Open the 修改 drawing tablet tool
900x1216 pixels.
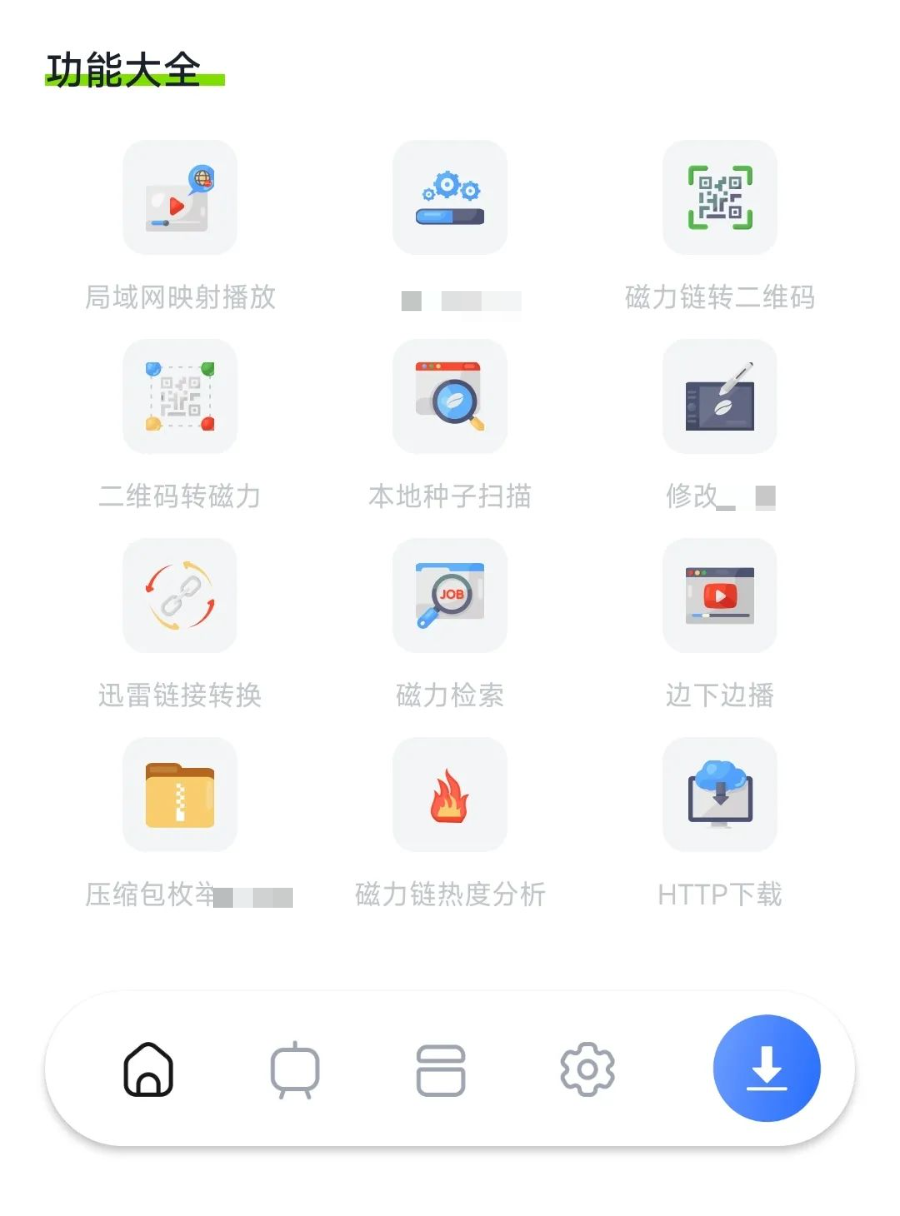[x=720, y=396]
